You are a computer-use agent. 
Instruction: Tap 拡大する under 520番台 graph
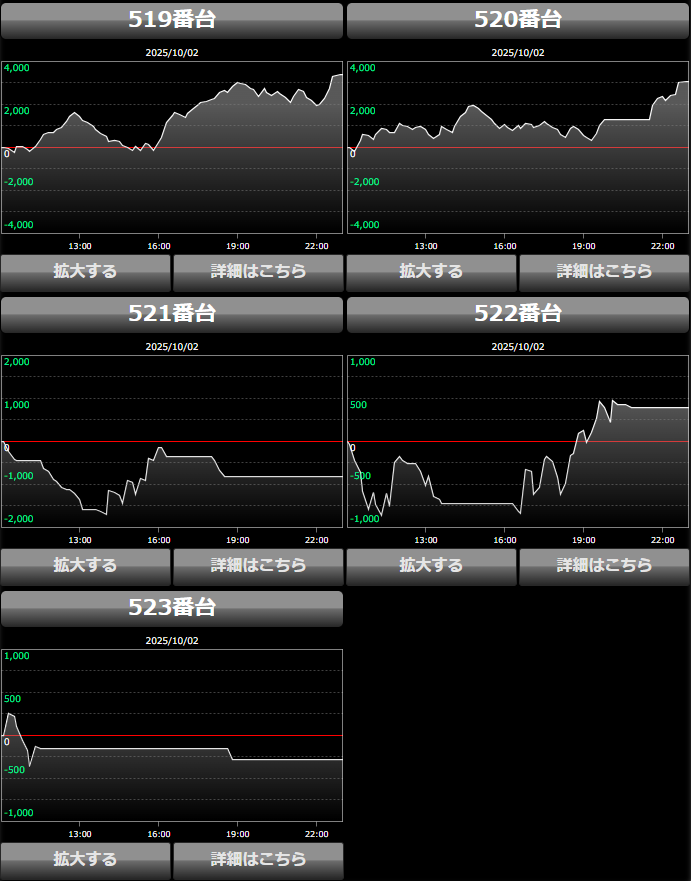pyautogui.click(x=431, y=271)
